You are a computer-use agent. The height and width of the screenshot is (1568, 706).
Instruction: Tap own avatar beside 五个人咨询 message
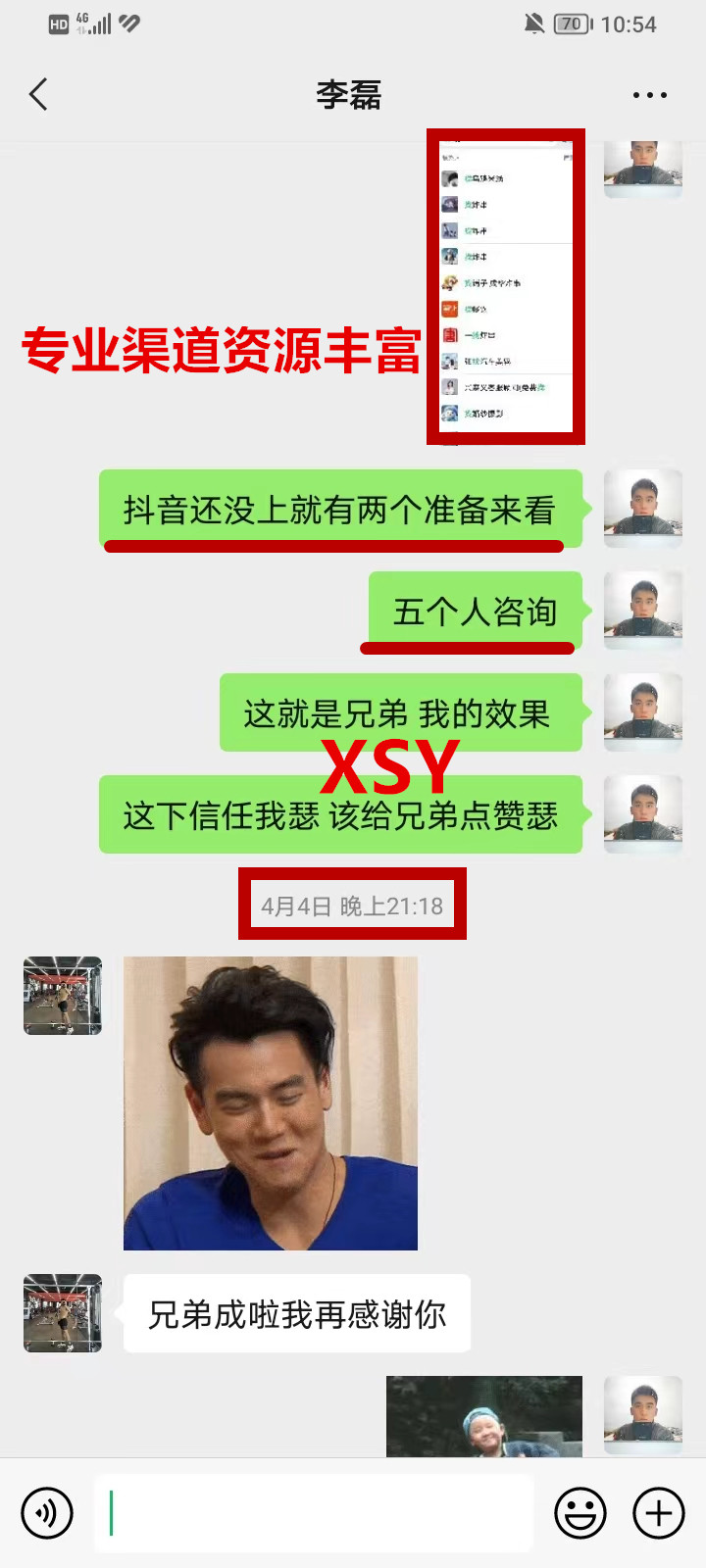[642, 611]
